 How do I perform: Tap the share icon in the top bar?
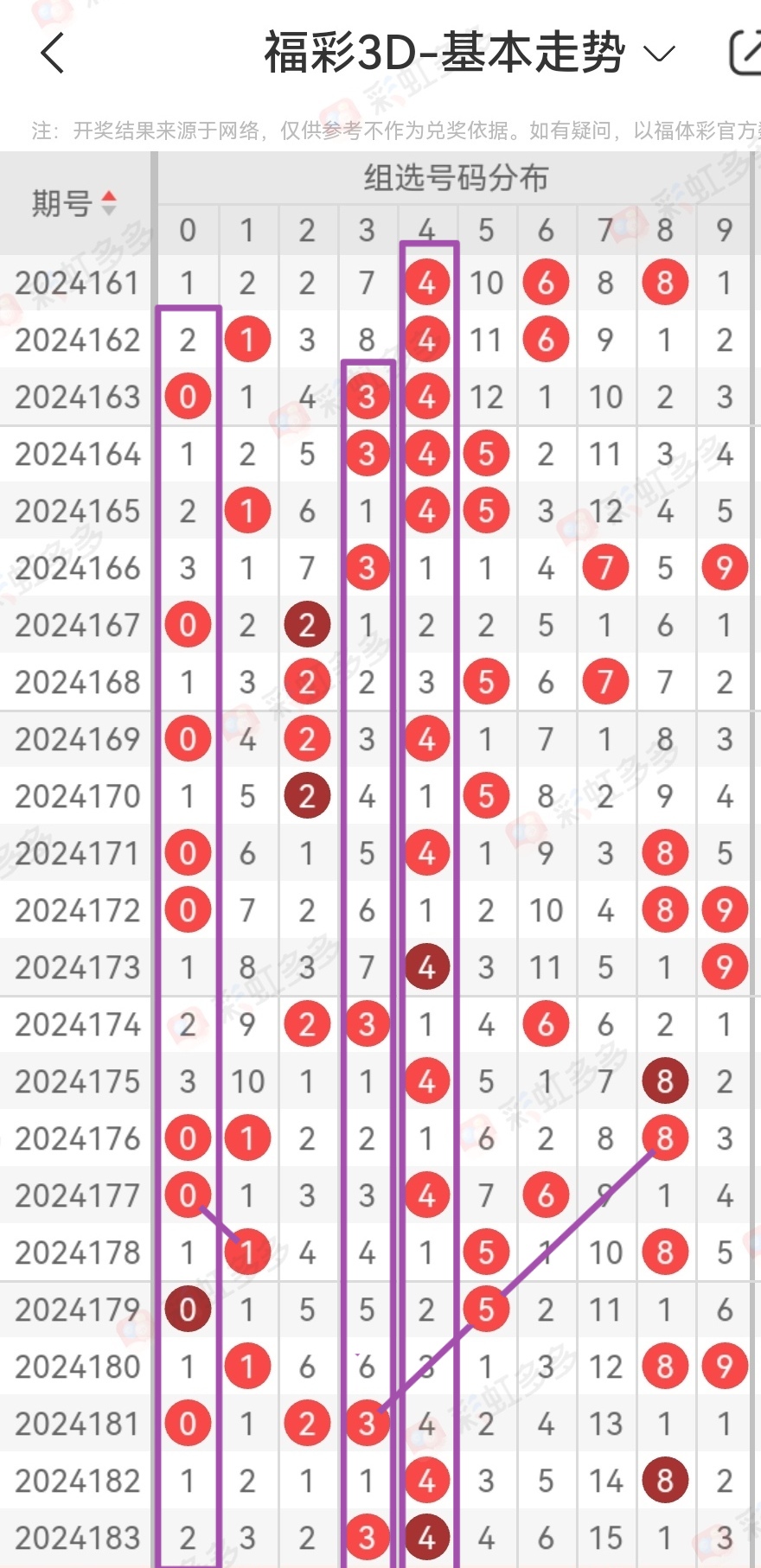(745, 54)
